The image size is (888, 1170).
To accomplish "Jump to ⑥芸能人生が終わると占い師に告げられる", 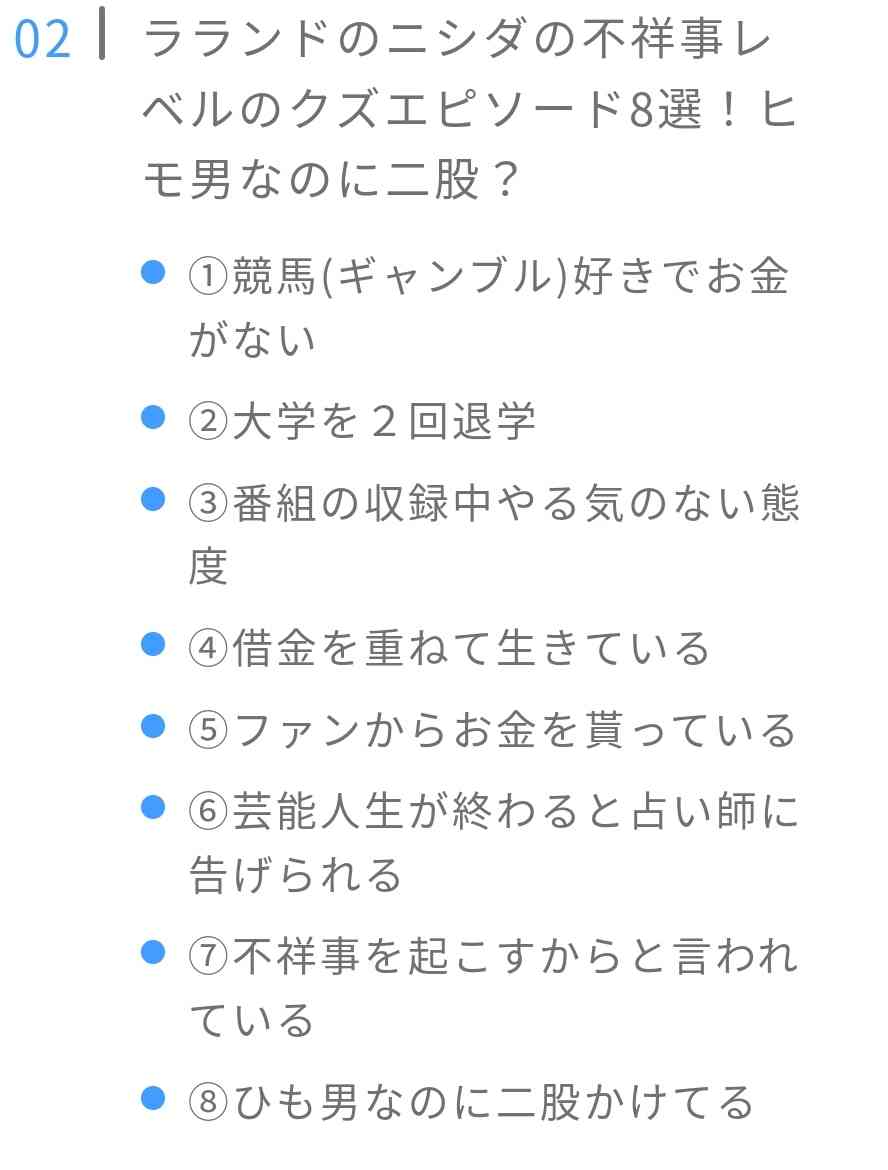I will 494,812.
